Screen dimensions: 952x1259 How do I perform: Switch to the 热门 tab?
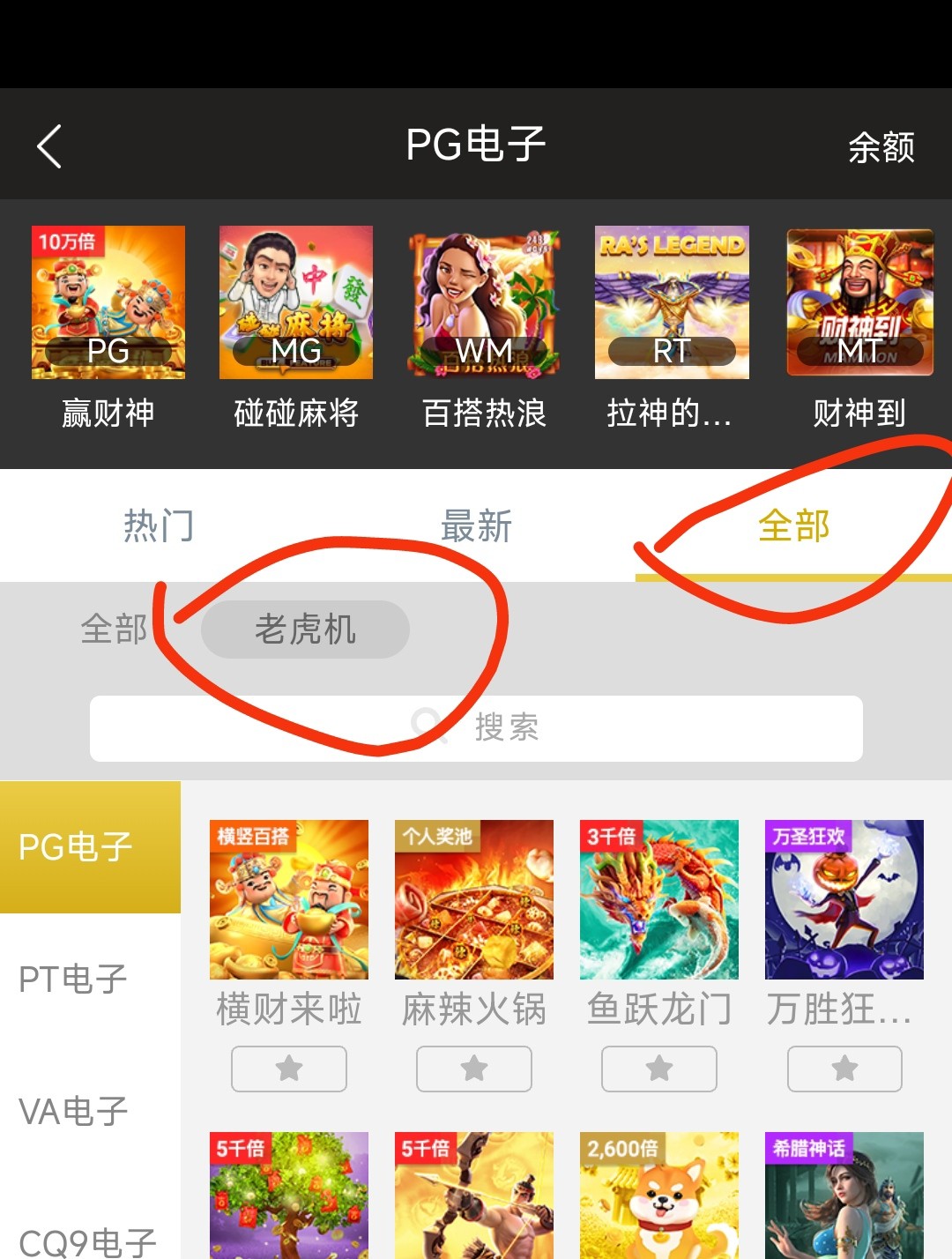[x=159, y=526]
